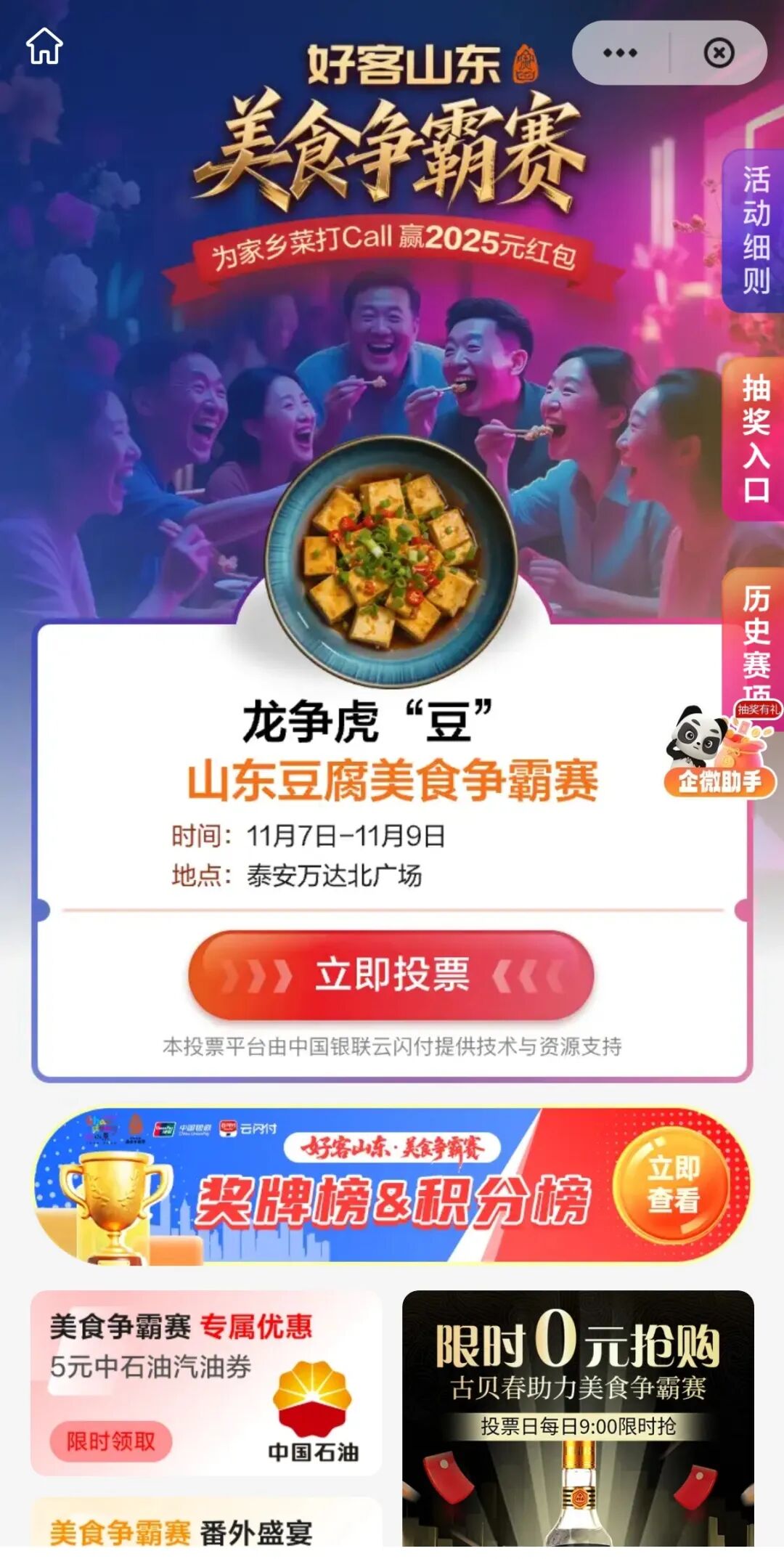View 奖牌榜&积分榜 via 立即查看
Viewport: 784px width, 1559px height.
[x=673, y=1185]
